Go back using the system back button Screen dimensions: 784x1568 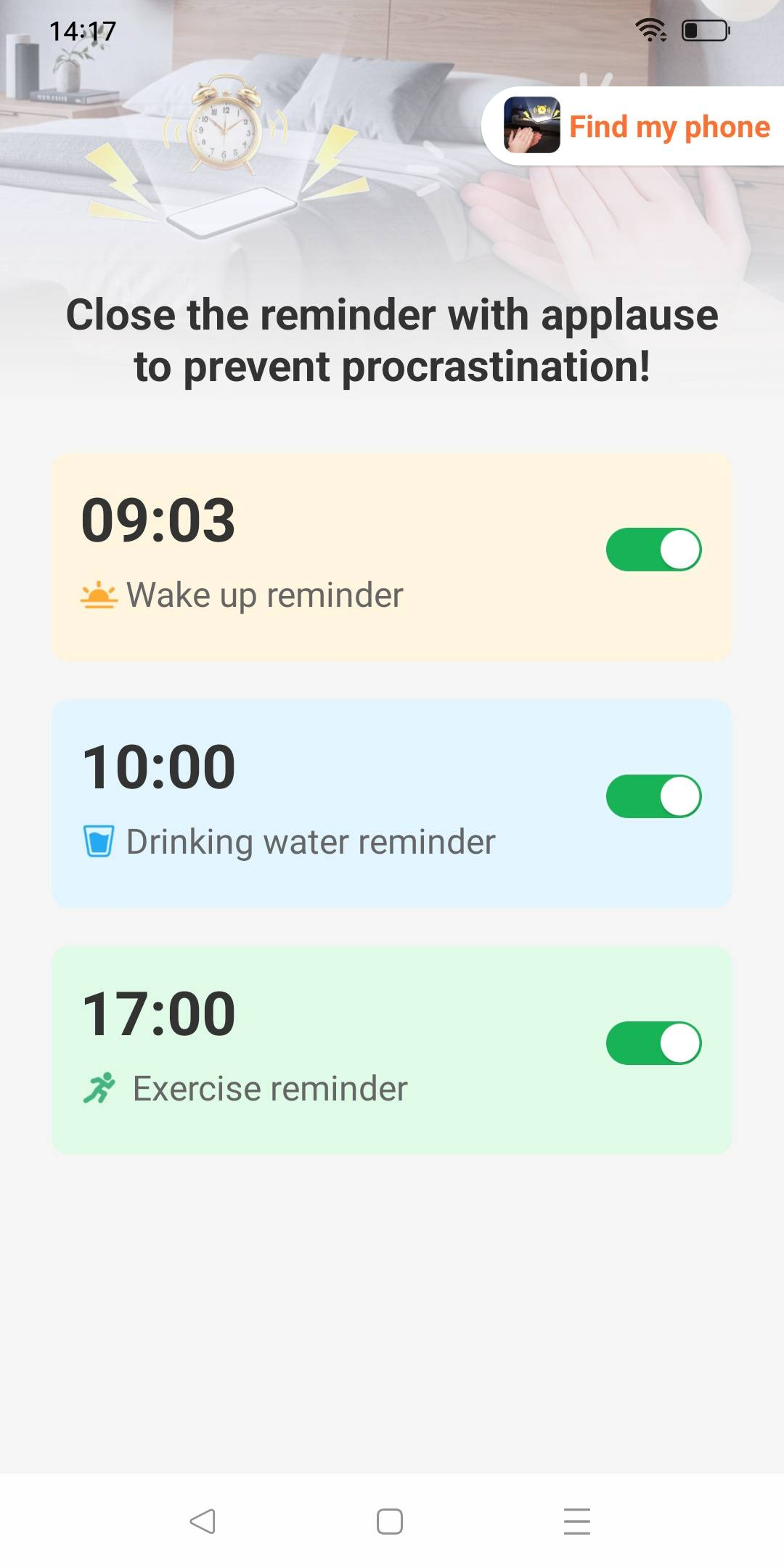203,1521
